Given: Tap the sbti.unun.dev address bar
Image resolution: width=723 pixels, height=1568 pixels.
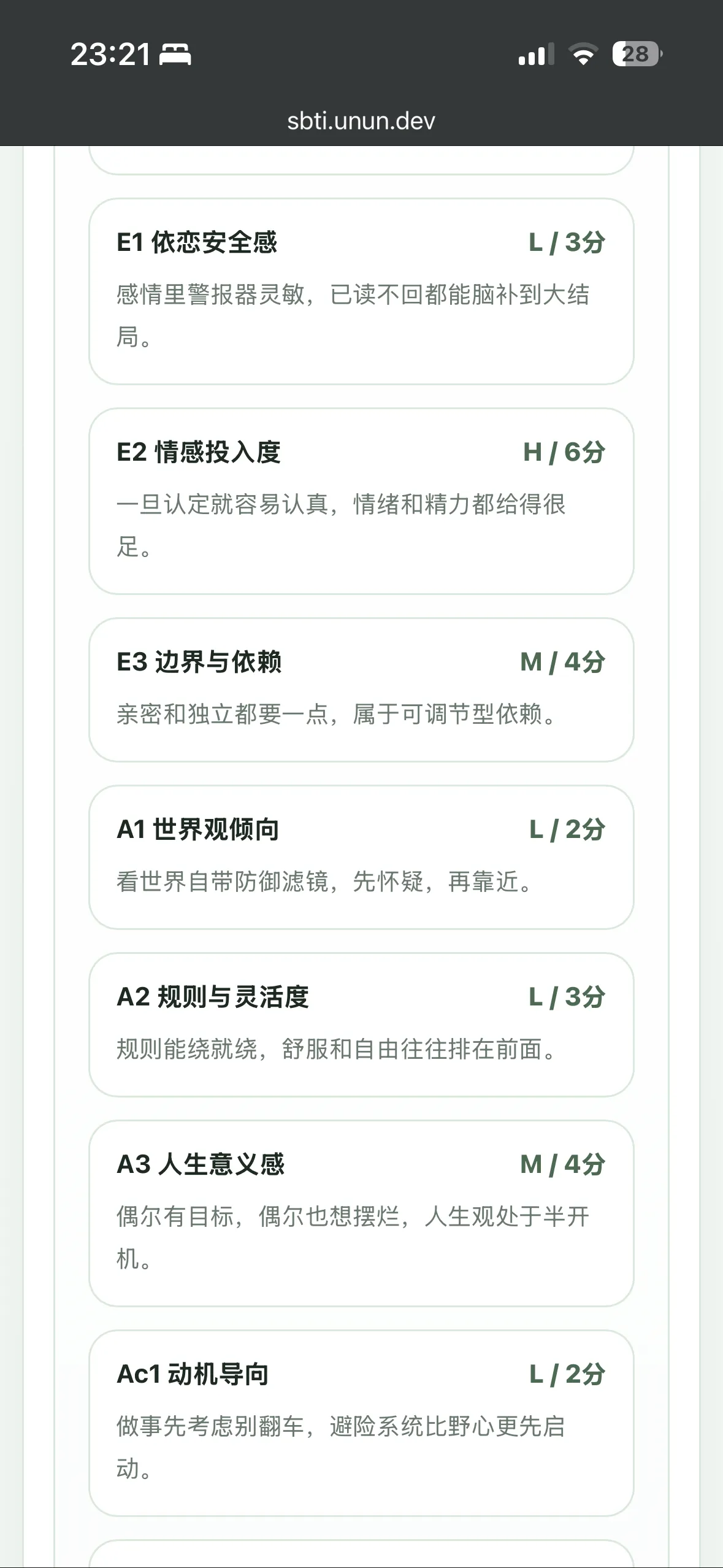Looking at the screenshot, I should (361, 121).
